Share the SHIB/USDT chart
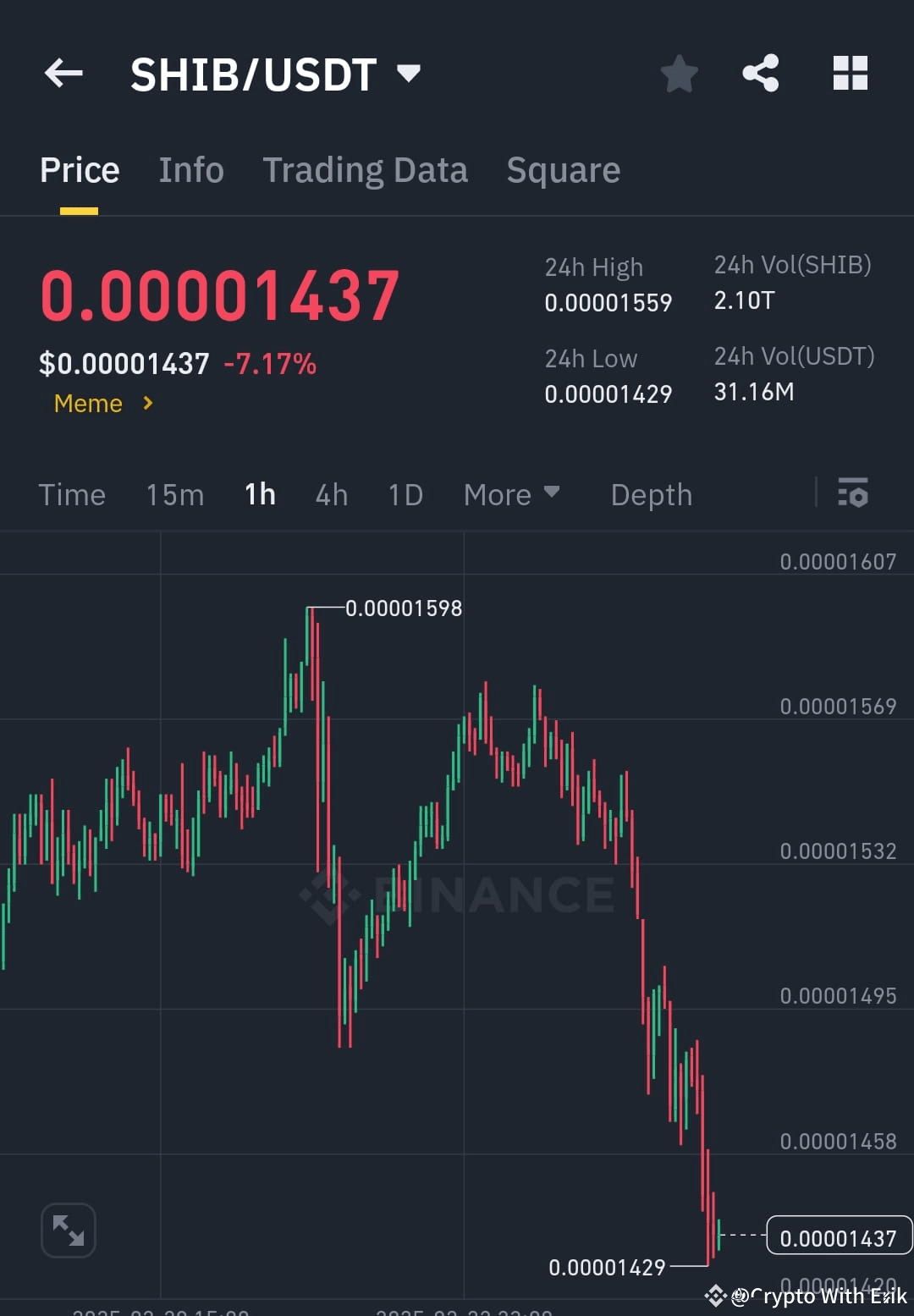Viewport: 914px width, 1316px height. point(761,74)
